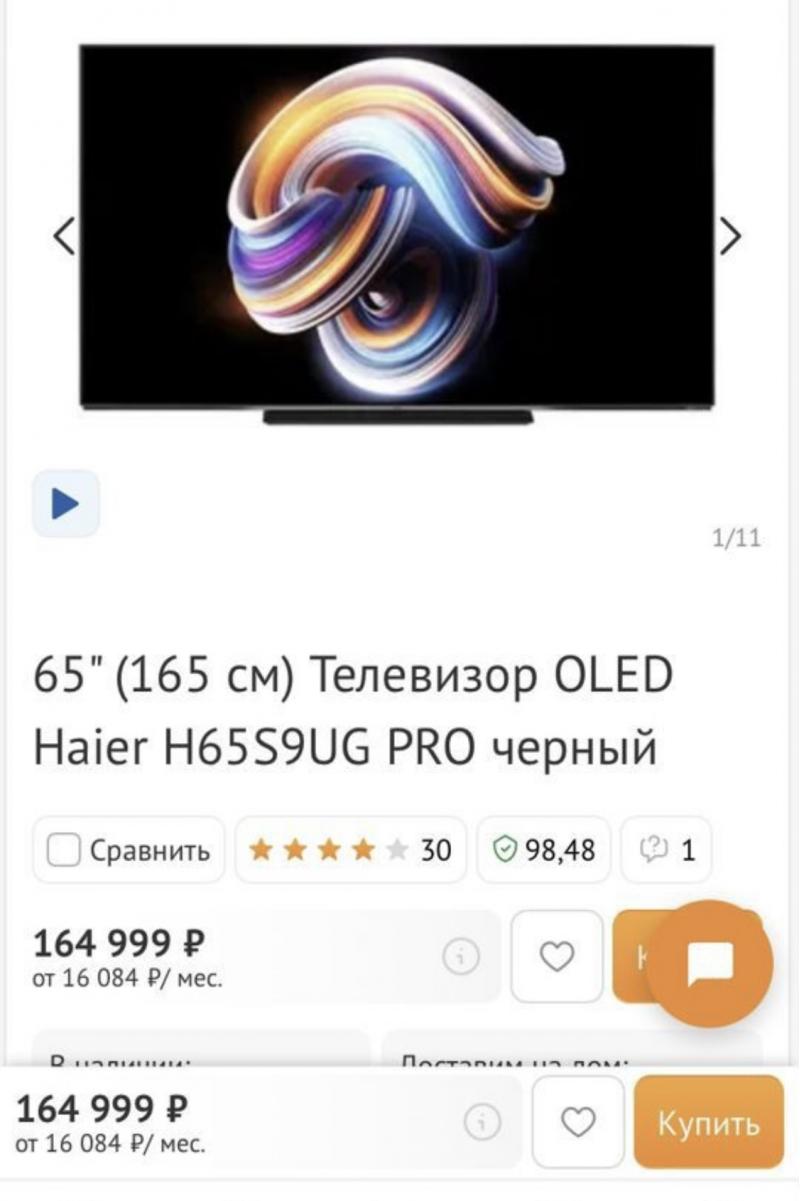
Task: Show the previous product image
Action: 64,236
